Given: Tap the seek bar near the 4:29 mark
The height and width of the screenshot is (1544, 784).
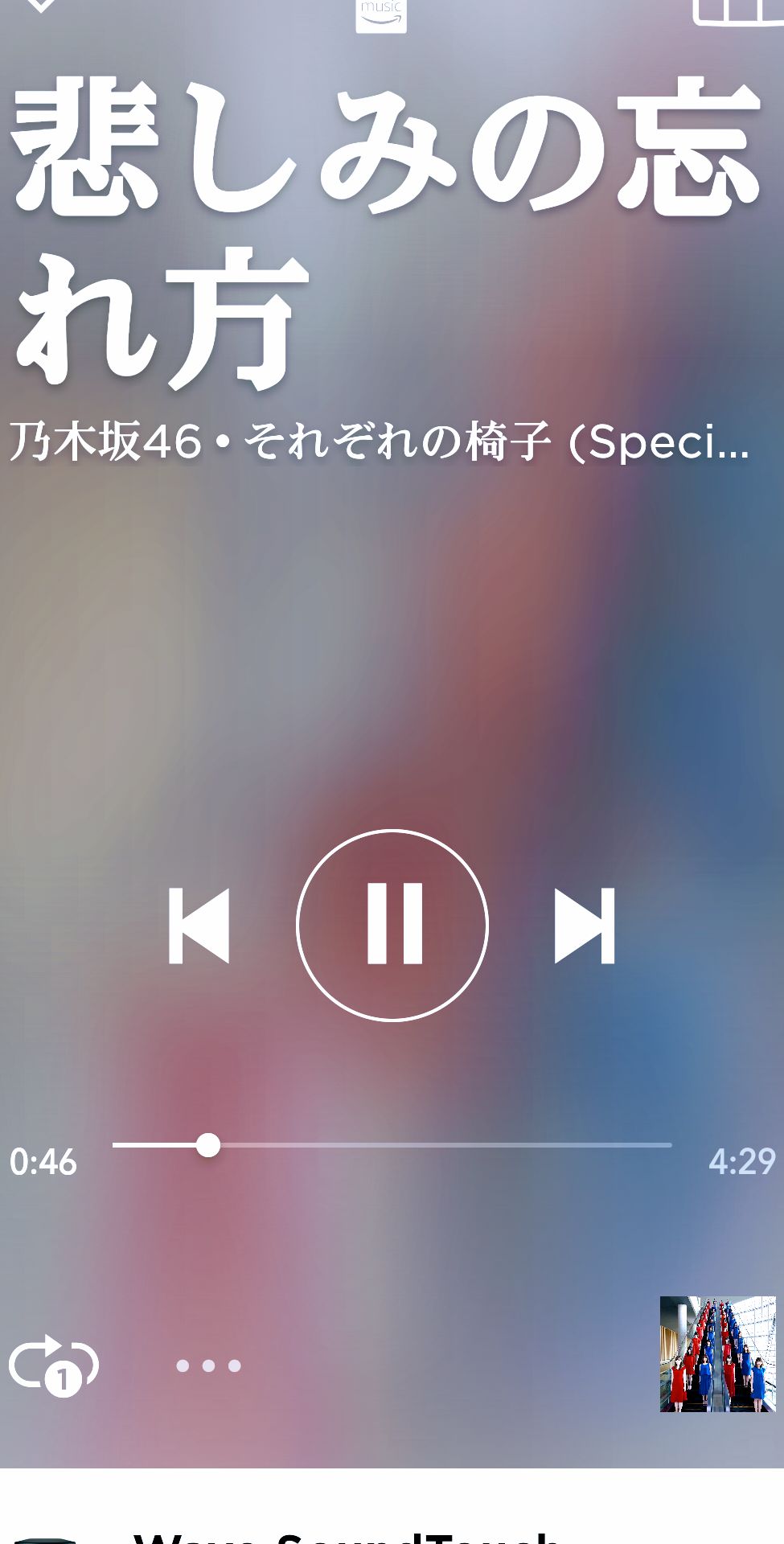Looking at the screenshot, I should coord(643,1145).
